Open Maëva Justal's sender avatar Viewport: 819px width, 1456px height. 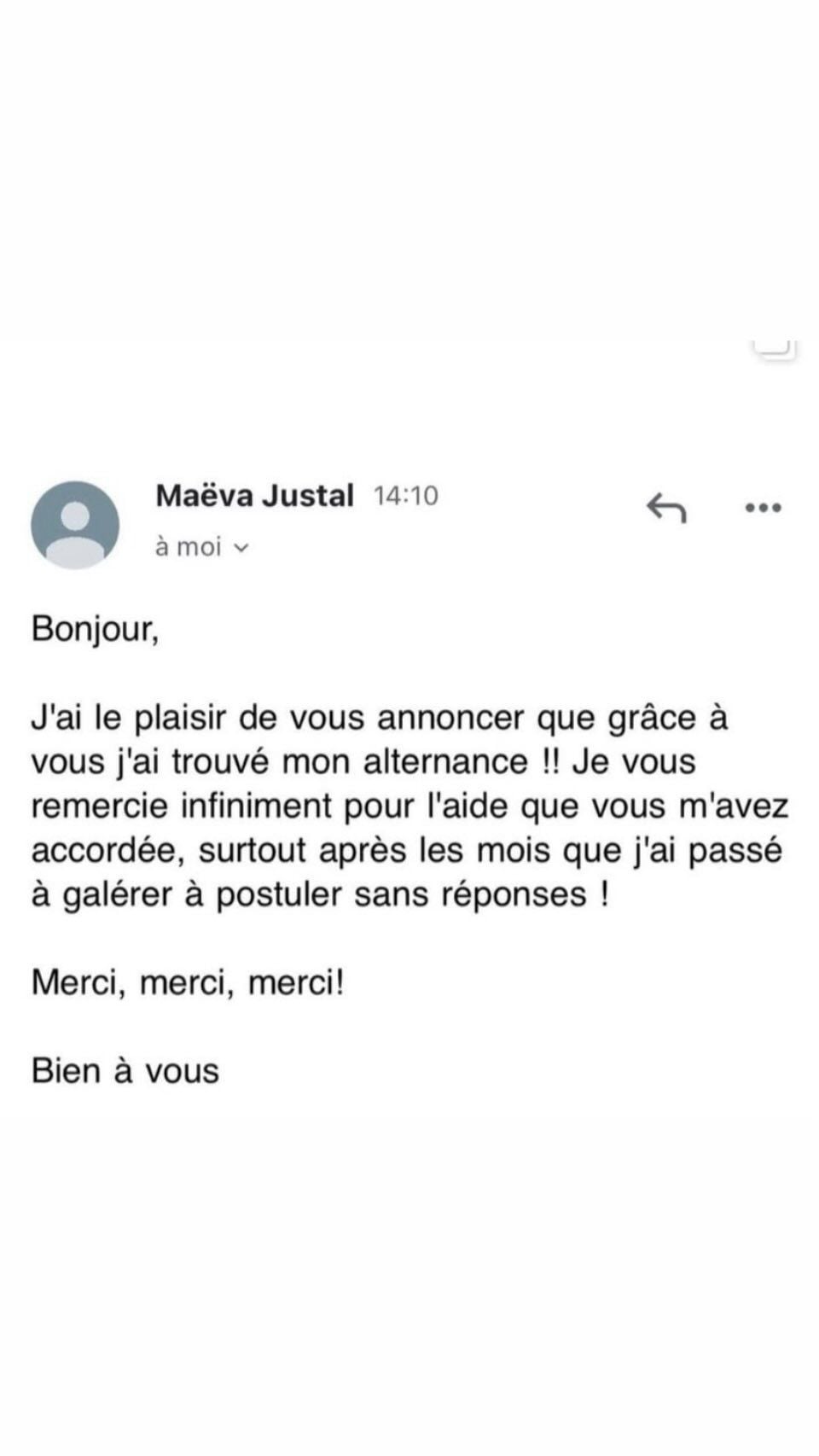tap(75, 525)
